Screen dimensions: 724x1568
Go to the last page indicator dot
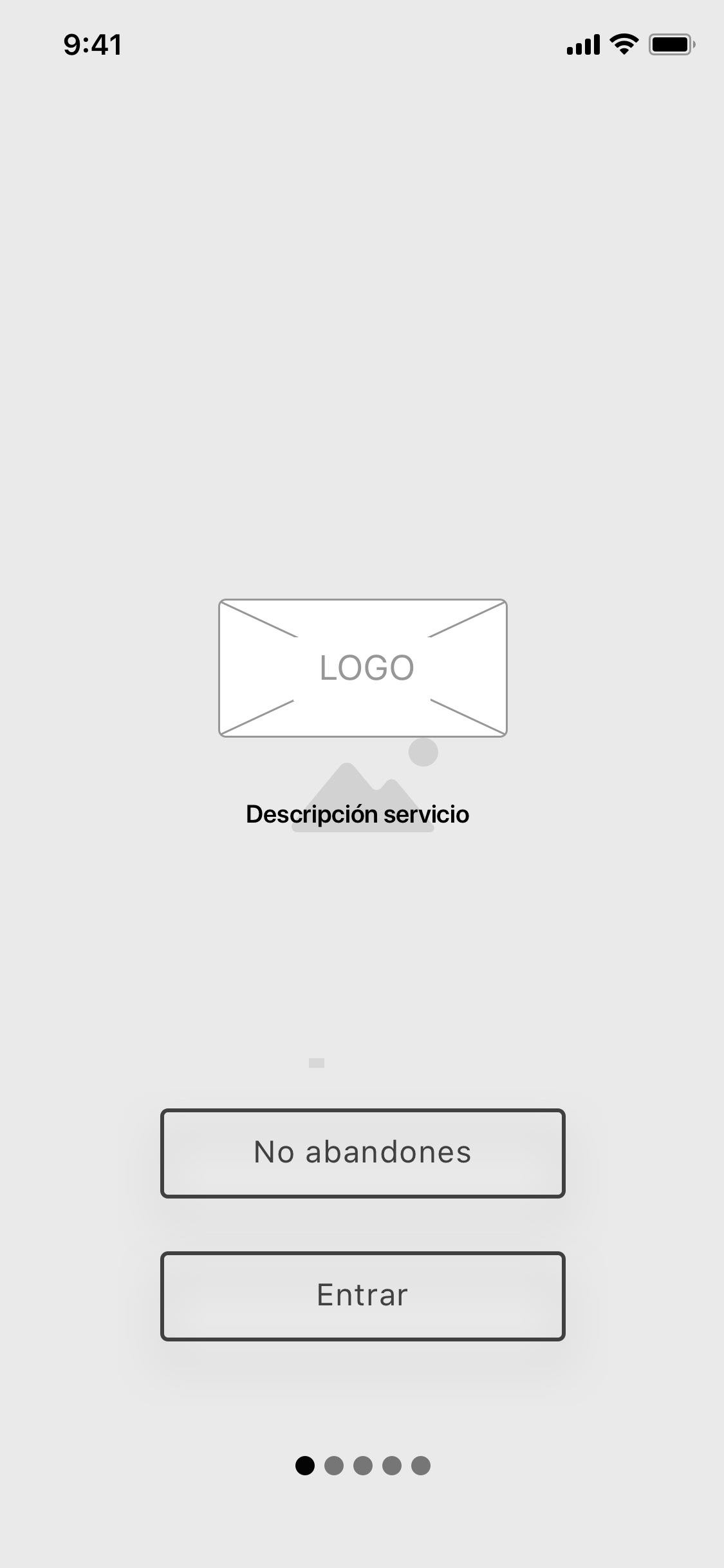tap(421, 1466)
